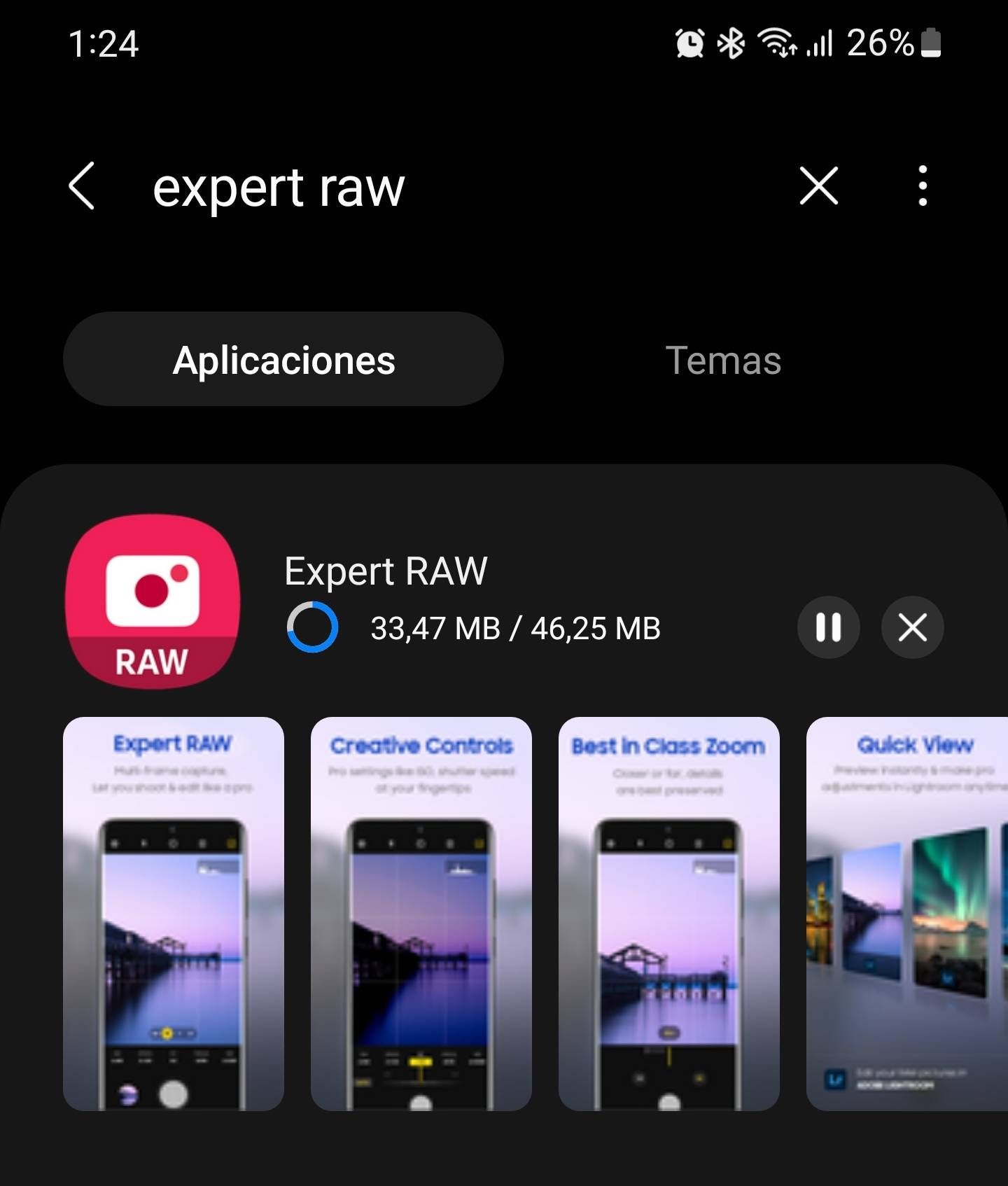Tap the Wi-Fi status bar icon

click(x=777, y=44)
